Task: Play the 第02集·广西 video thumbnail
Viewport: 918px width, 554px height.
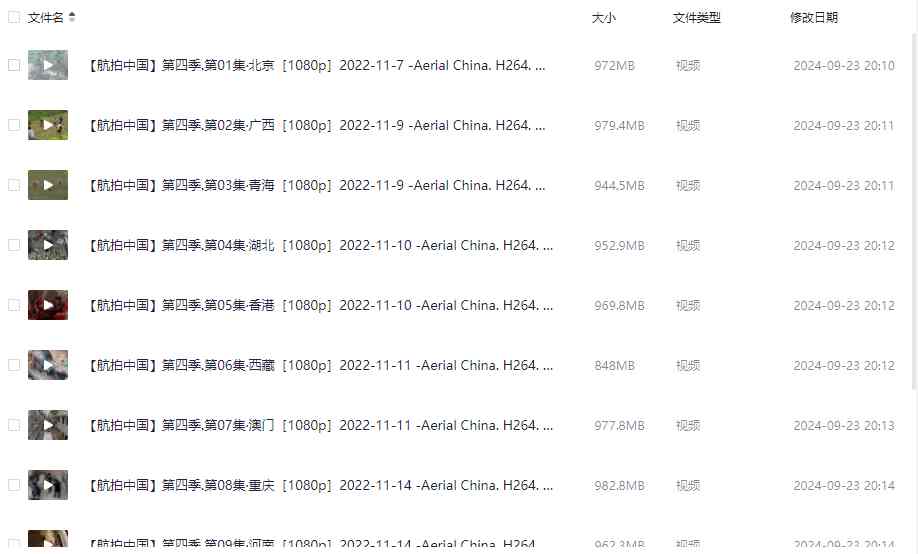Action: (x=48, y=125)
